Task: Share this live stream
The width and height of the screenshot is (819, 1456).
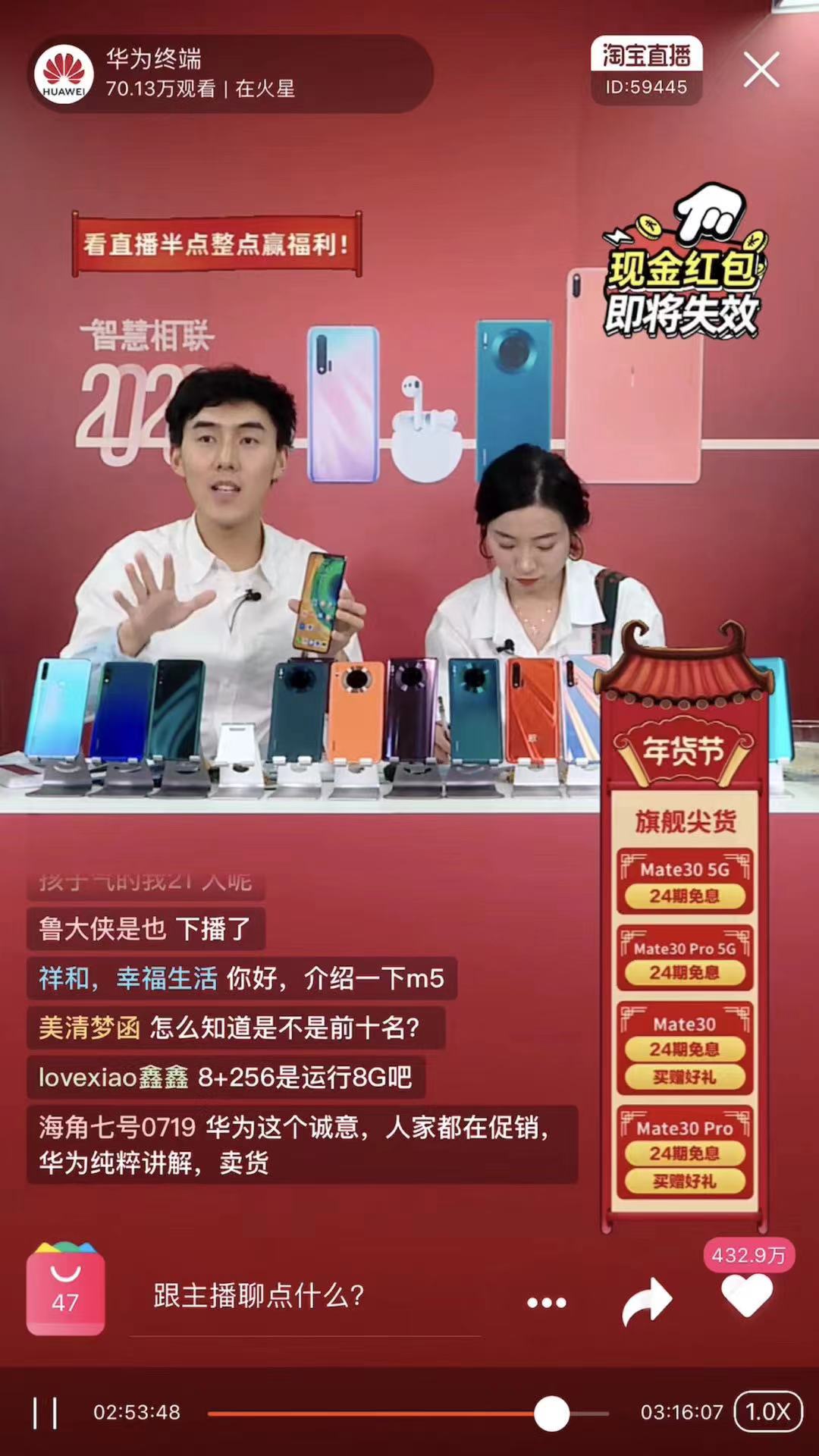Action: (646, 1301)
